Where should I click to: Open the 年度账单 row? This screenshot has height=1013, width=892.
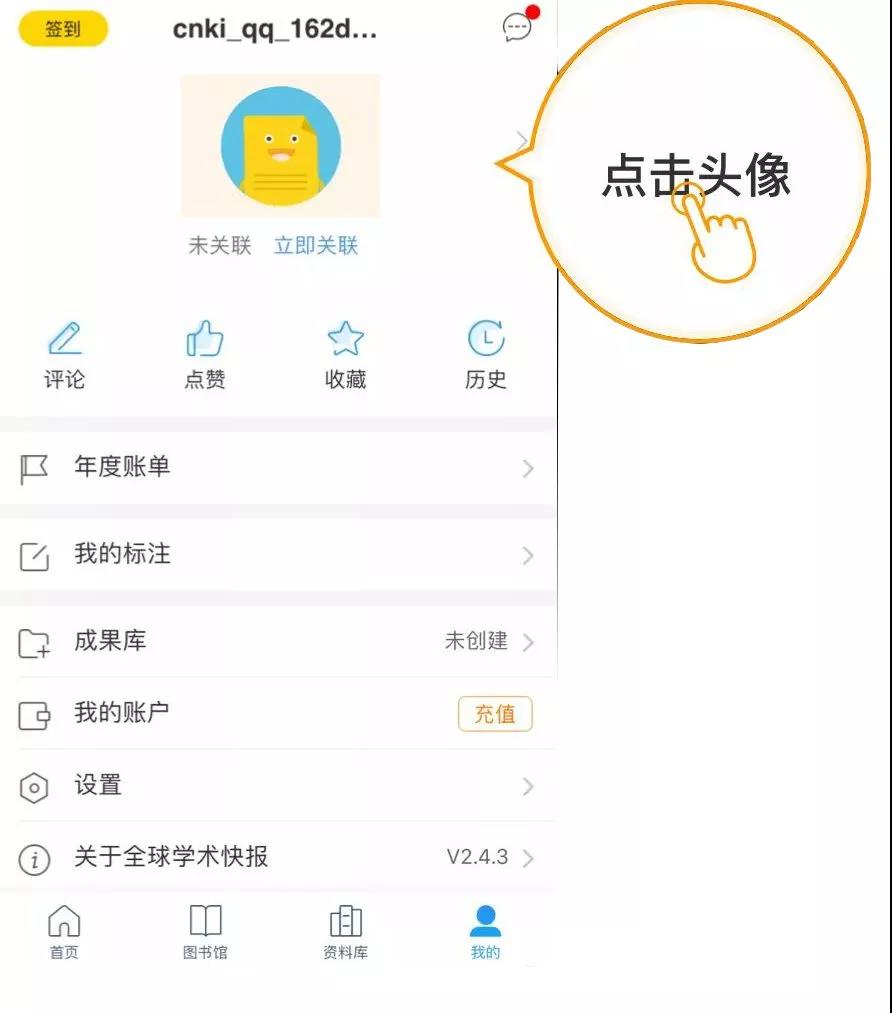pos(277,467)
